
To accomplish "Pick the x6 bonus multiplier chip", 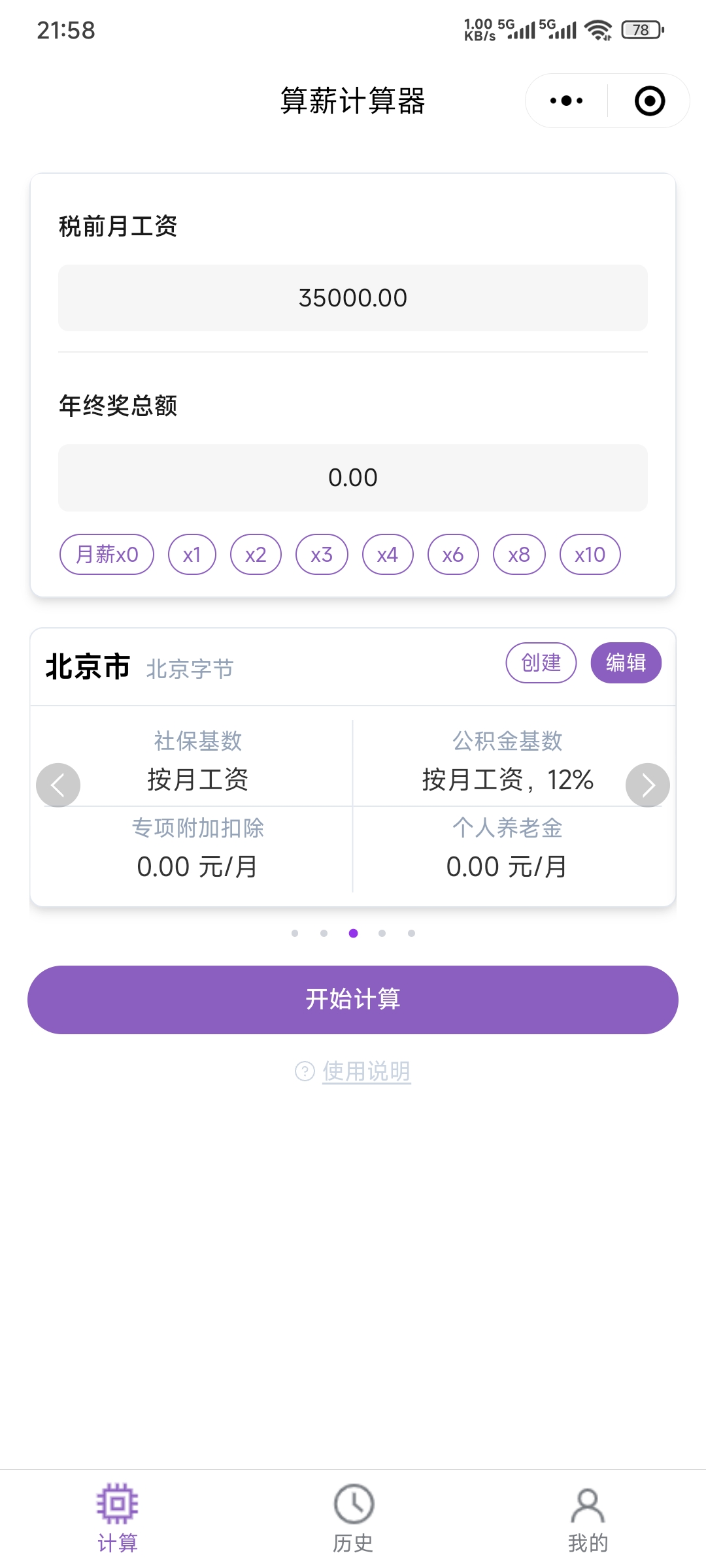I will tap(453, 555).
